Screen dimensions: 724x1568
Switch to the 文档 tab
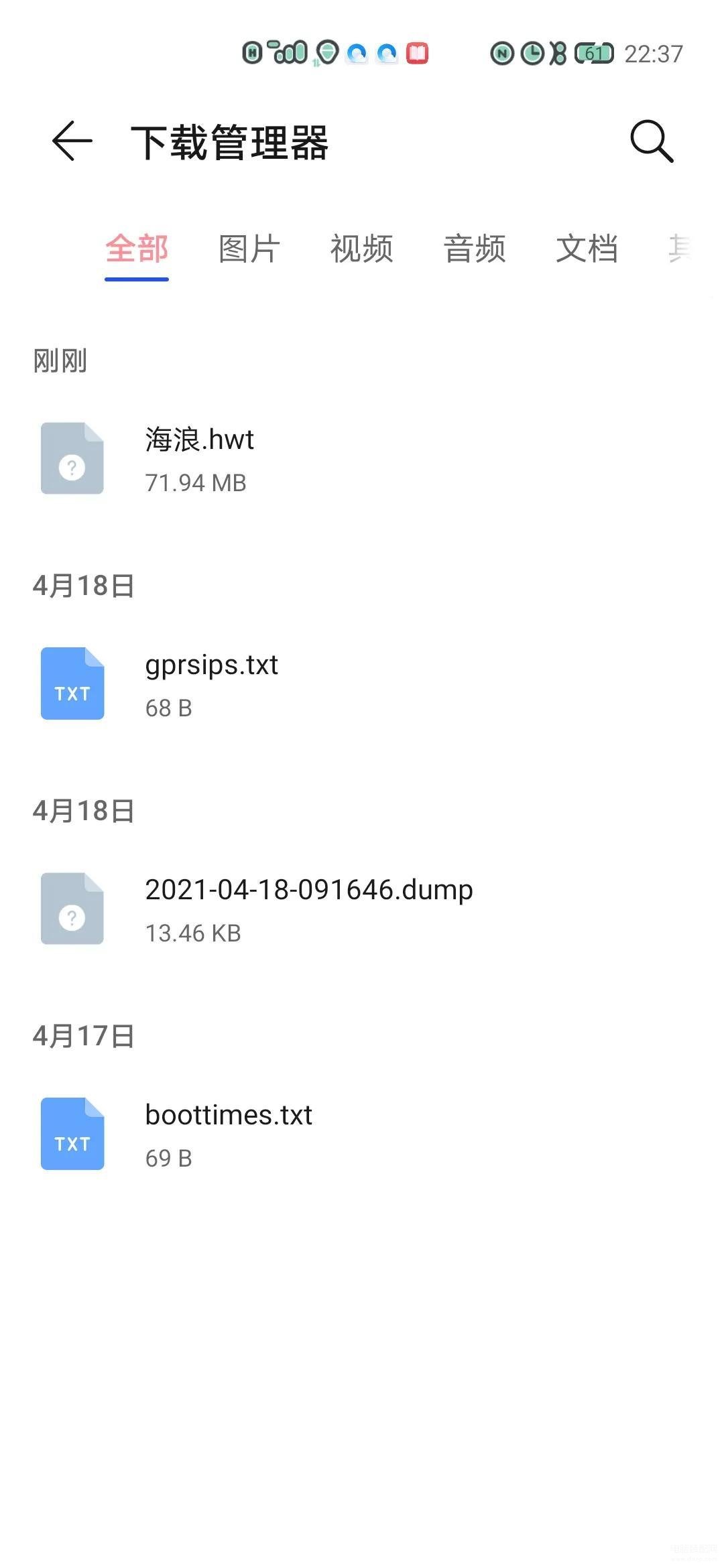[587, 249]
